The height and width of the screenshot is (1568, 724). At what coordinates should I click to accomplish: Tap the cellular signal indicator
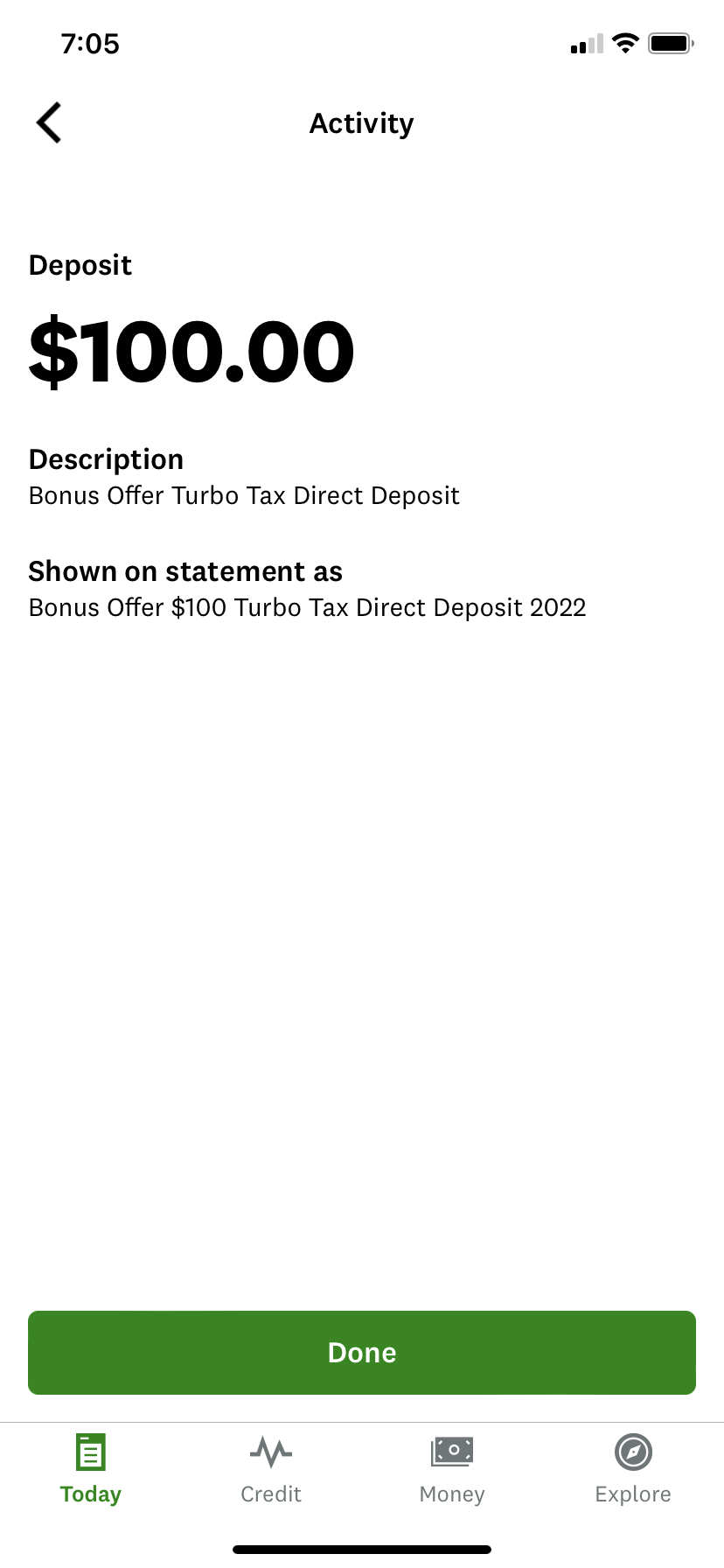click(584, 43)
